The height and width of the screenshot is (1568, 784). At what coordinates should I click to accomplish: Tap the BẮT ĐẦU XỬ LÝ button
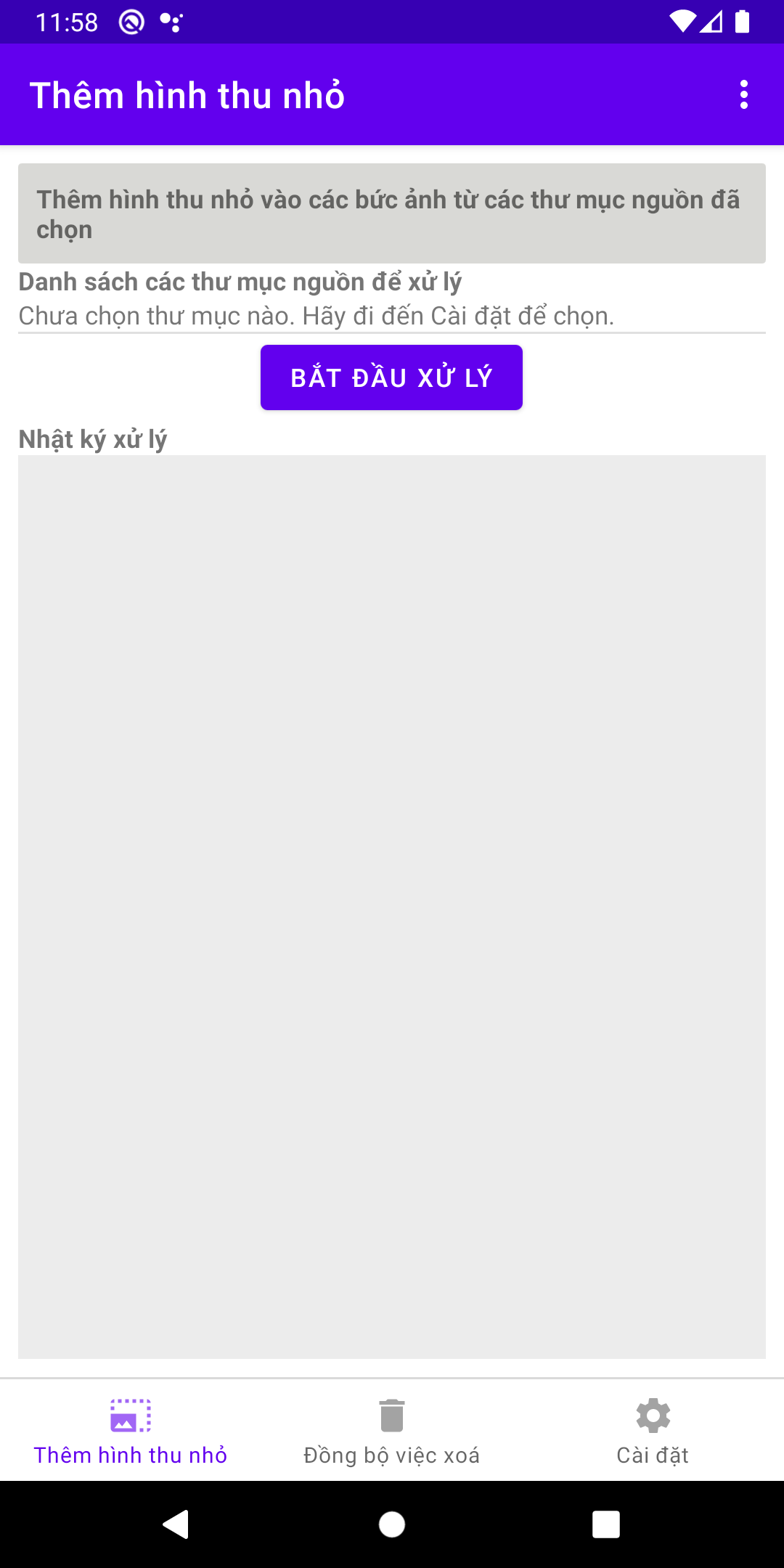(x=391, y=377)
